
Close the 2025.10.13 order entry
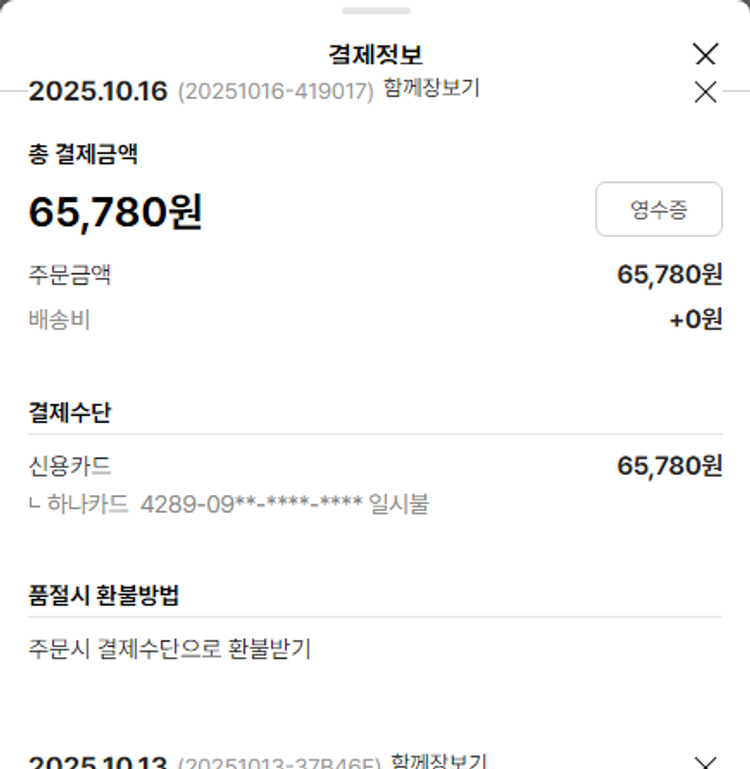[x=705, y=762]
